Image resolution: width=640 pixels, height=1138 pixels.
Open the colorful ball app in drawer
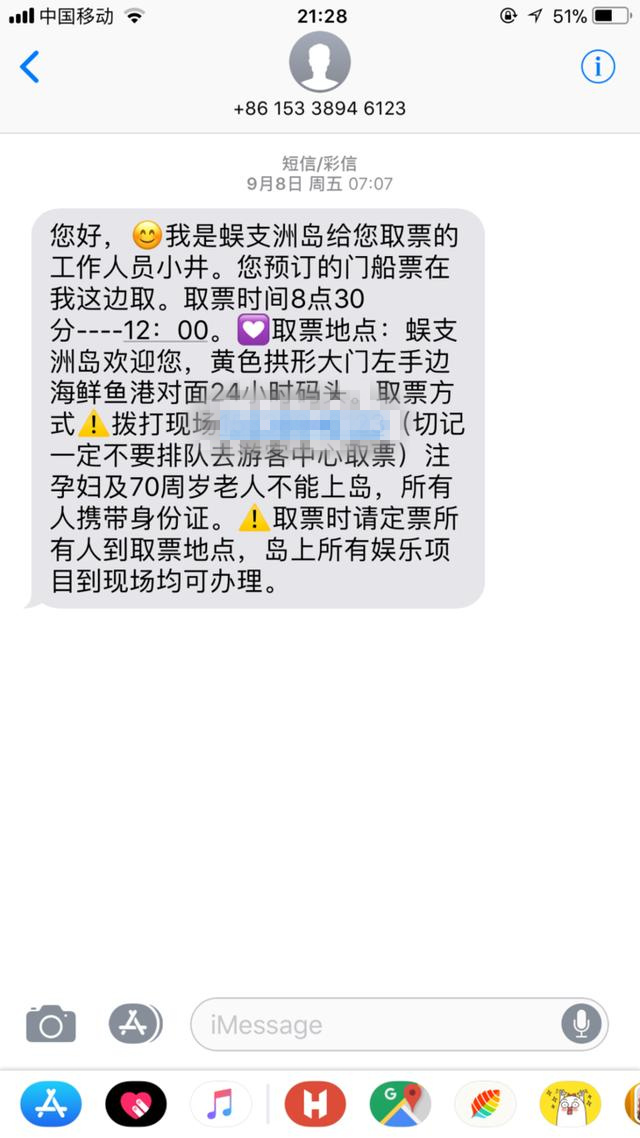coord(485,1104)
